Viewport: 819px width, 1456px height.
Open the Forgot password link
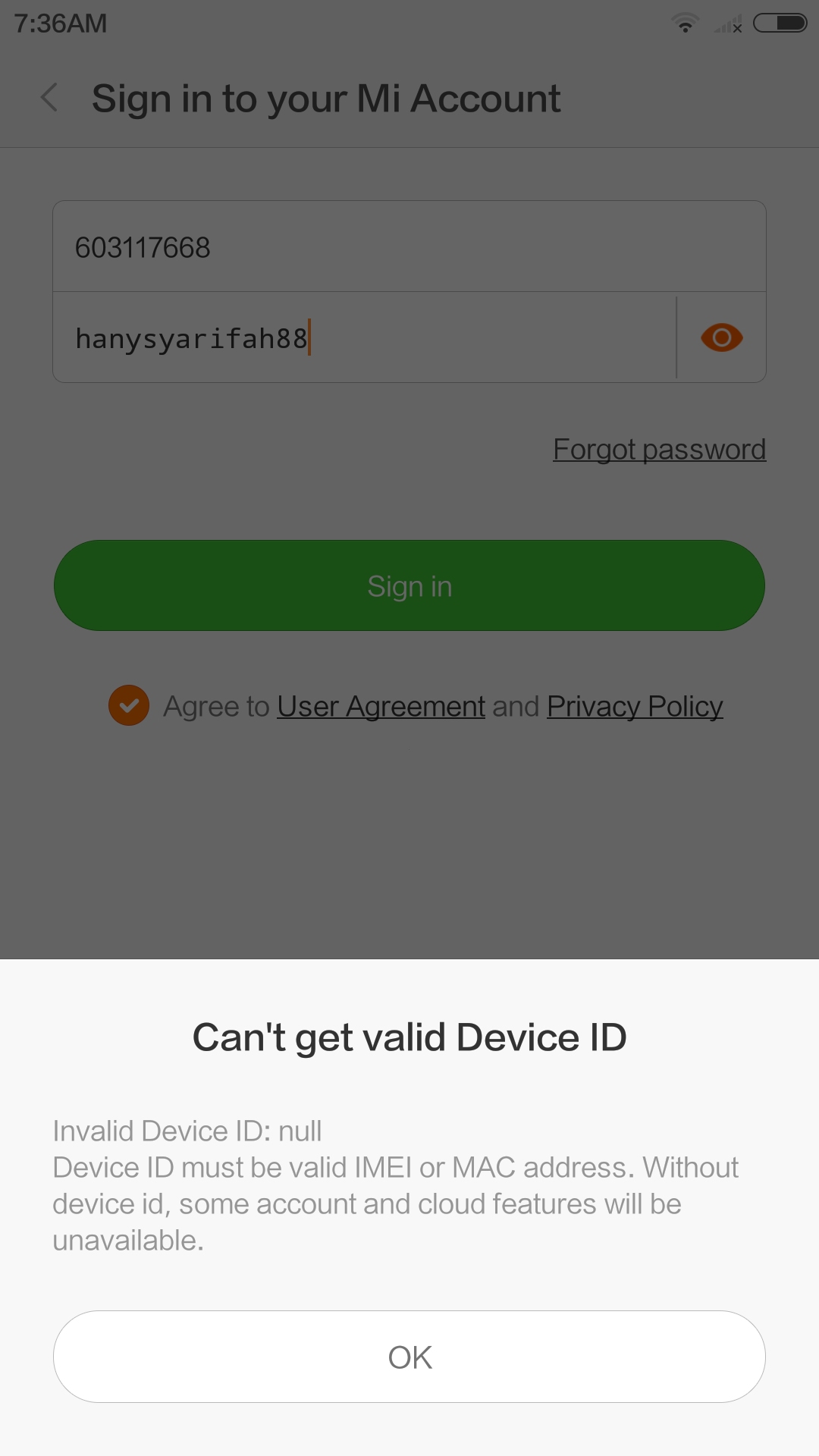[x=660, y=450]
